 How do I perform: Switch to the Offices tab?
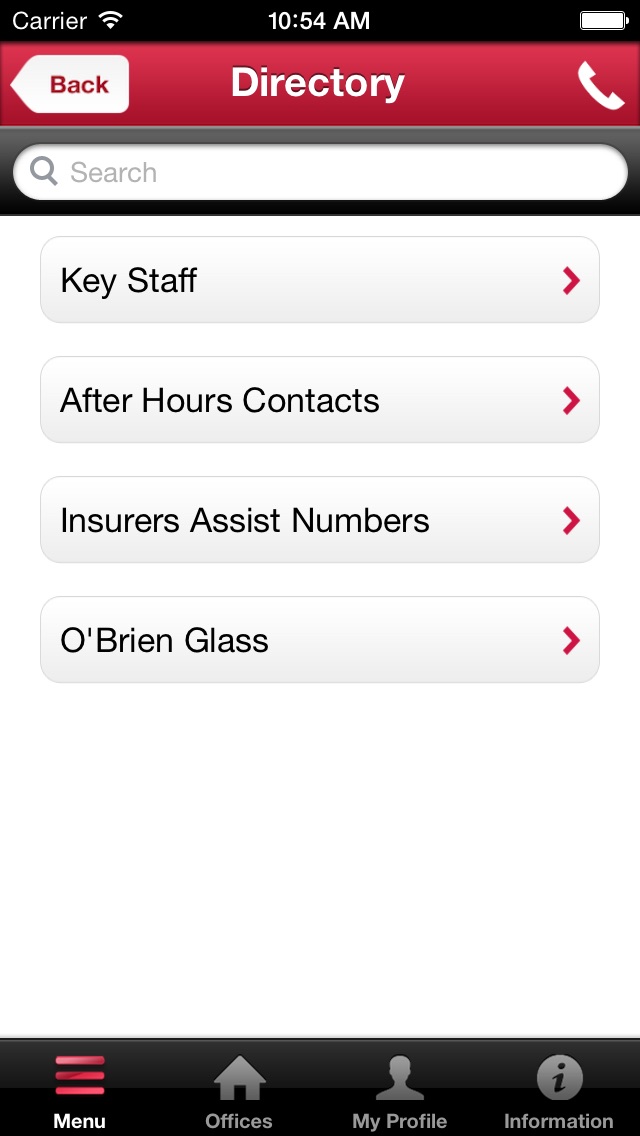239,1088
